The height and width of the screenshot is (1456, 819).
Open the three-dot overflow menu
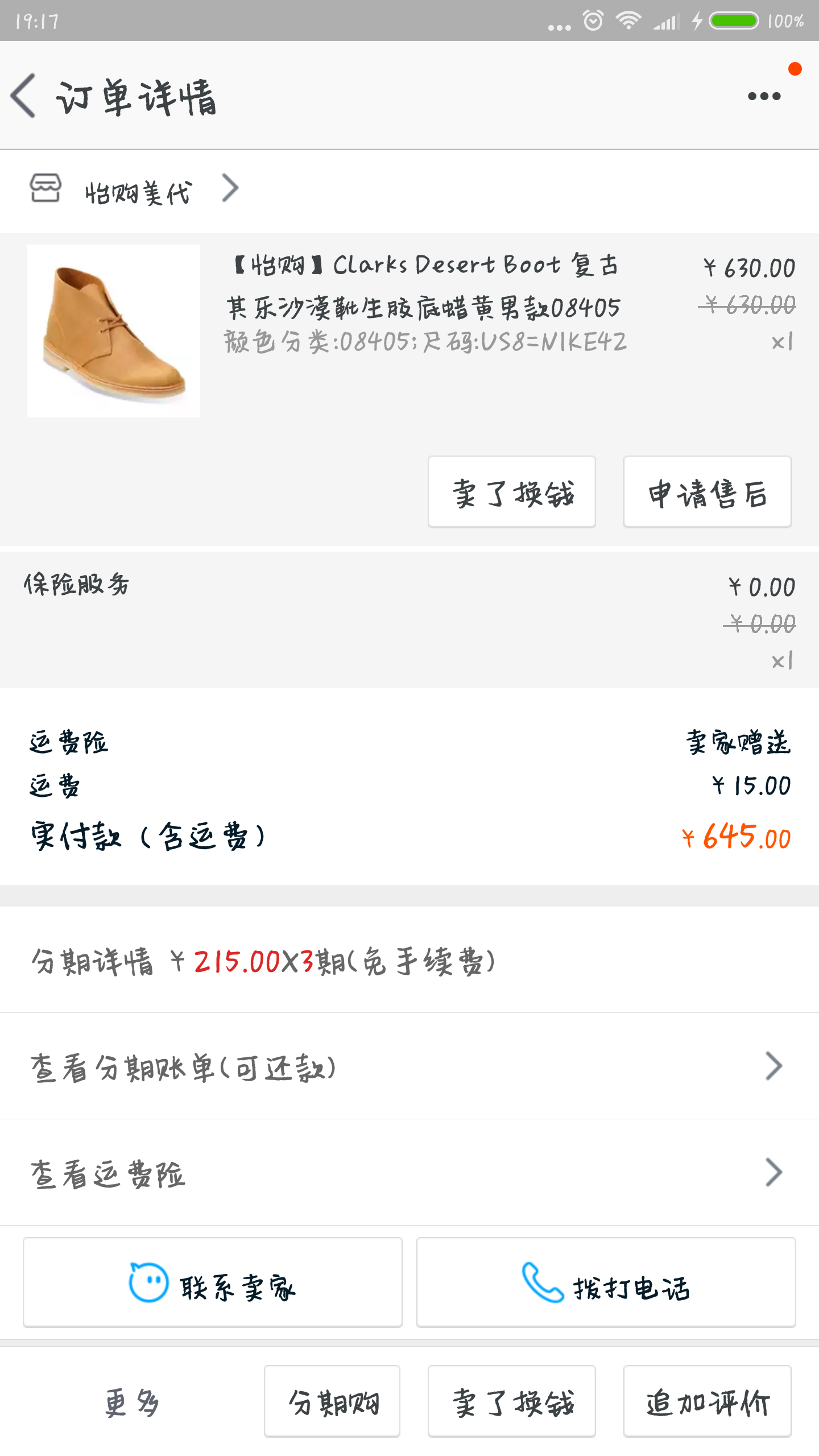click(x=764, y=96)
